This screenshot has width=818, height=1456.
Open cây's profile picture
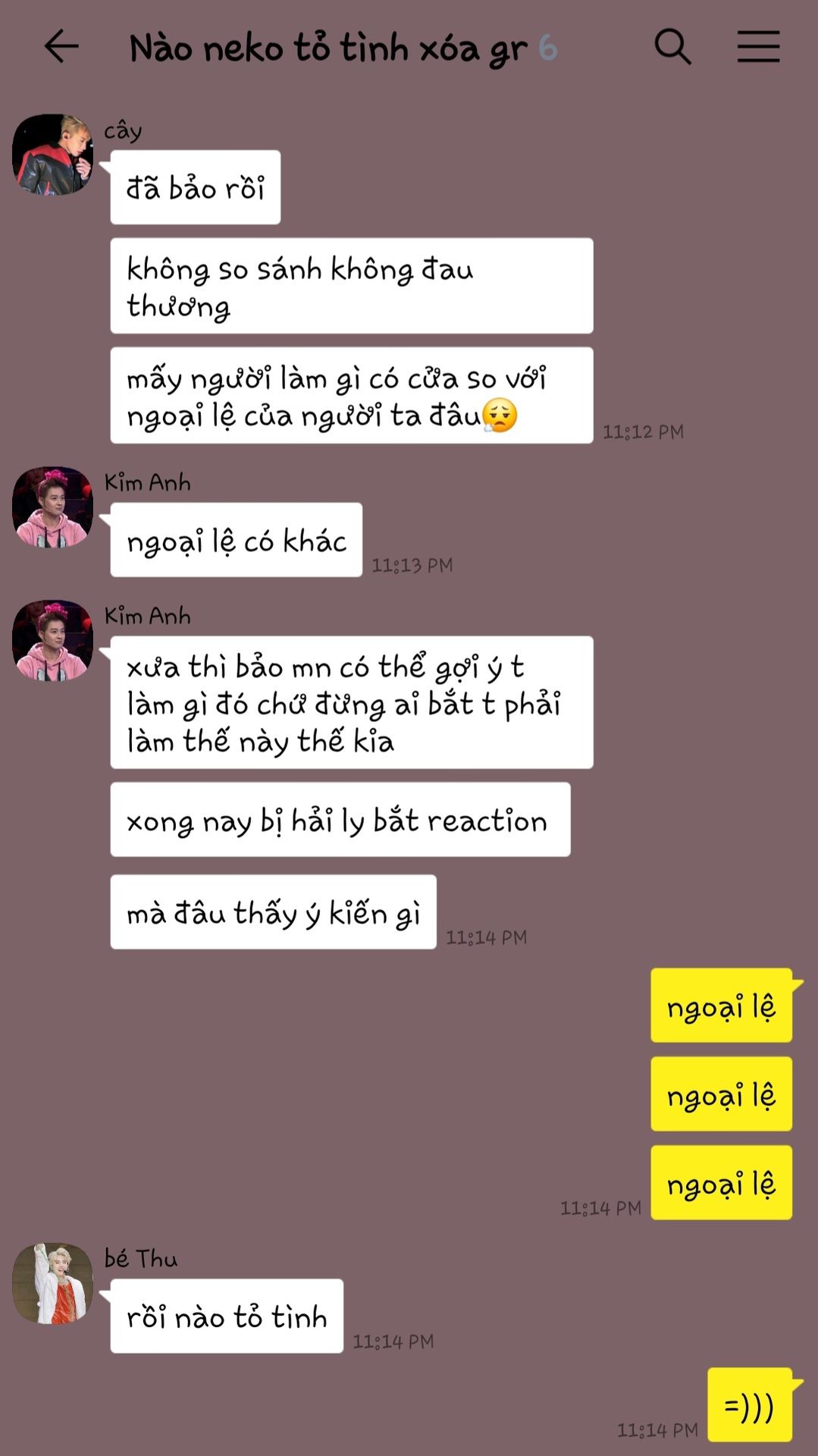coord(52,155)
